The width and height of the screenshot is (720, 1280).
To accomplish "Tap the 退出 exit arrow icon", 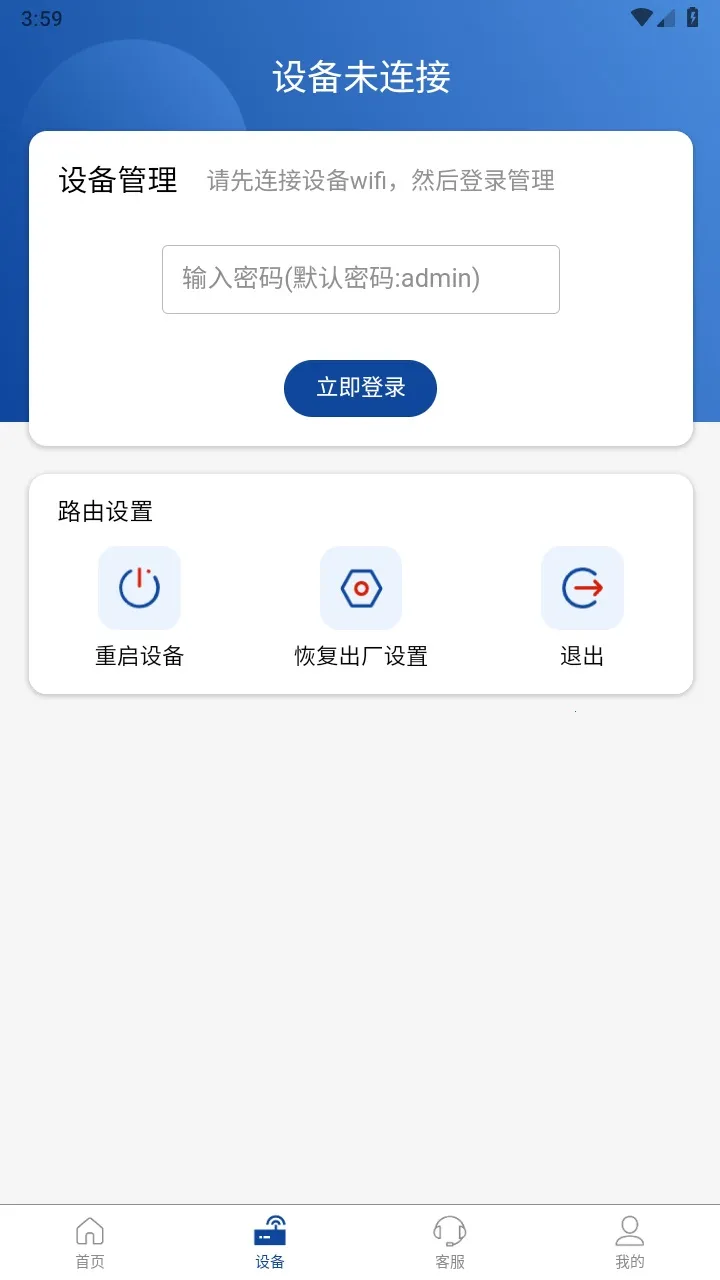I will [582, 588].
